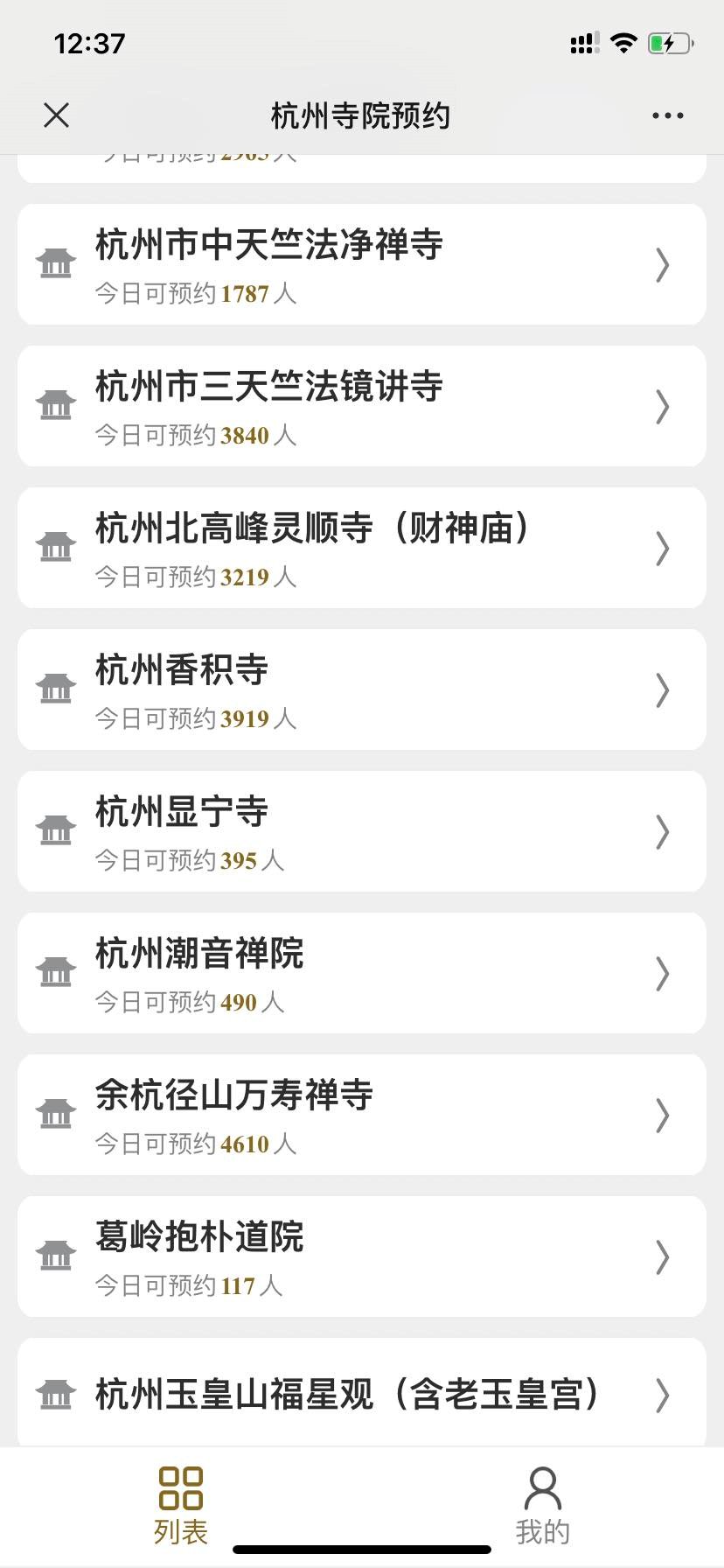Go to the 我的 tab
Screen dimensions: 724x1568
click(542, 1505)
